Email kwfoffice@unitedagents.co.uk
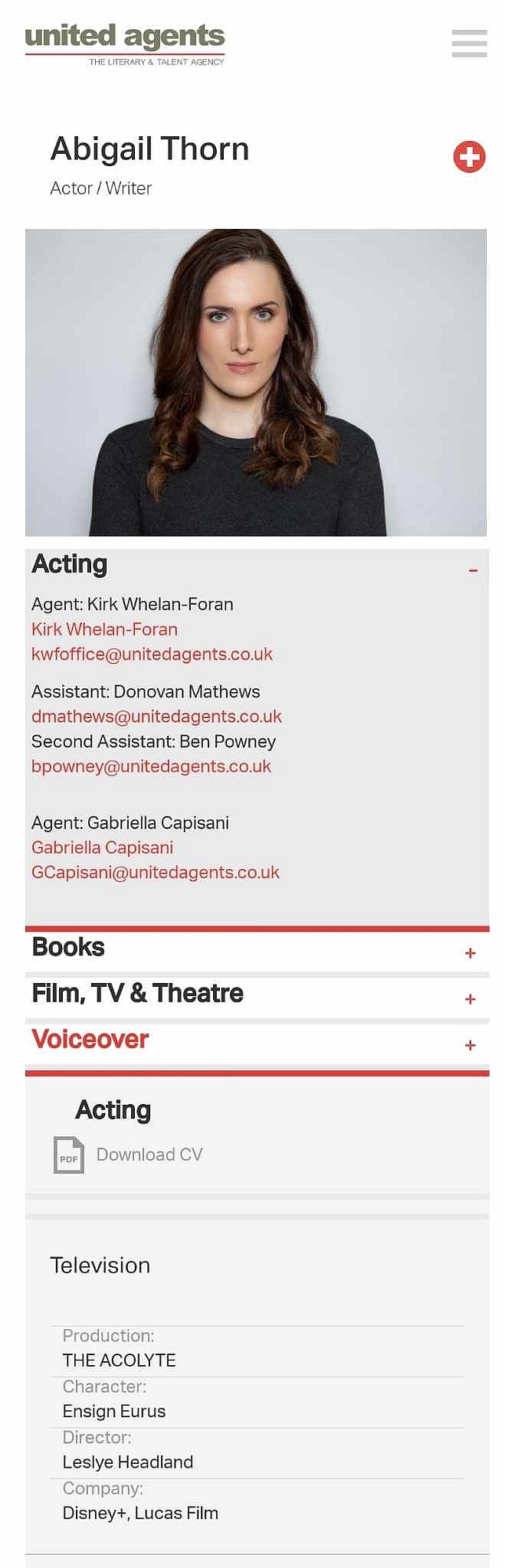The width and height of the screenshot is (505, 1568). pyautogui.click(x=152, y=654)
